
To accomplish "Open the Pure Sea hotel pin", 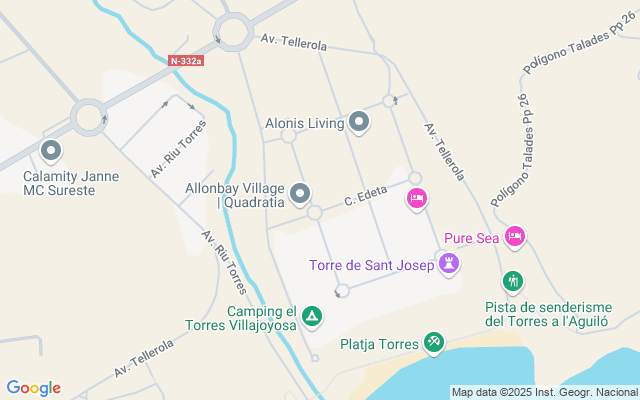I will [x=515, y=237].
